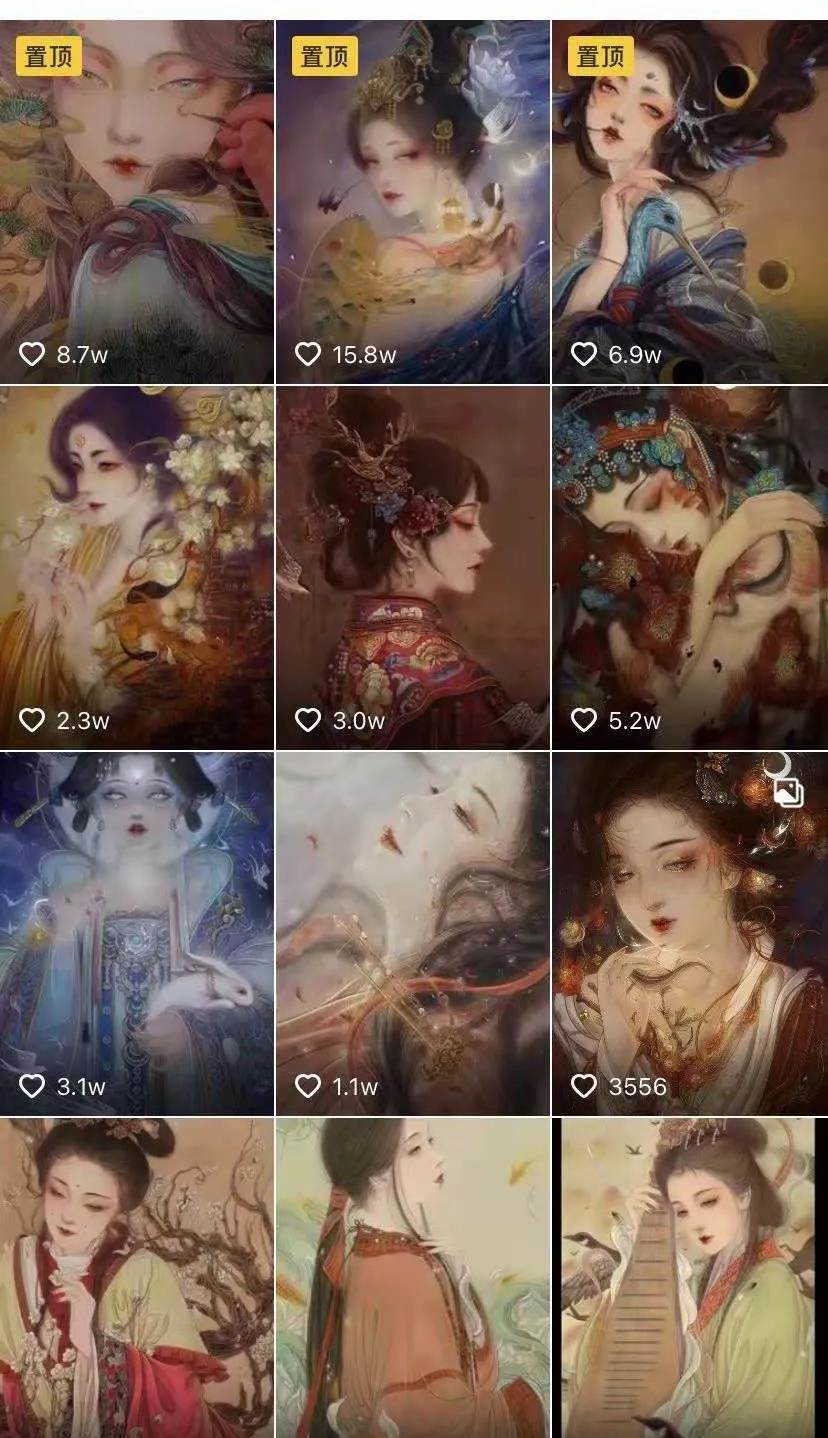Image resolution: width=828 pixels, height=1438 pixels.
Task: Open the pipa player in green artwork
Action: coord(690,1277)
